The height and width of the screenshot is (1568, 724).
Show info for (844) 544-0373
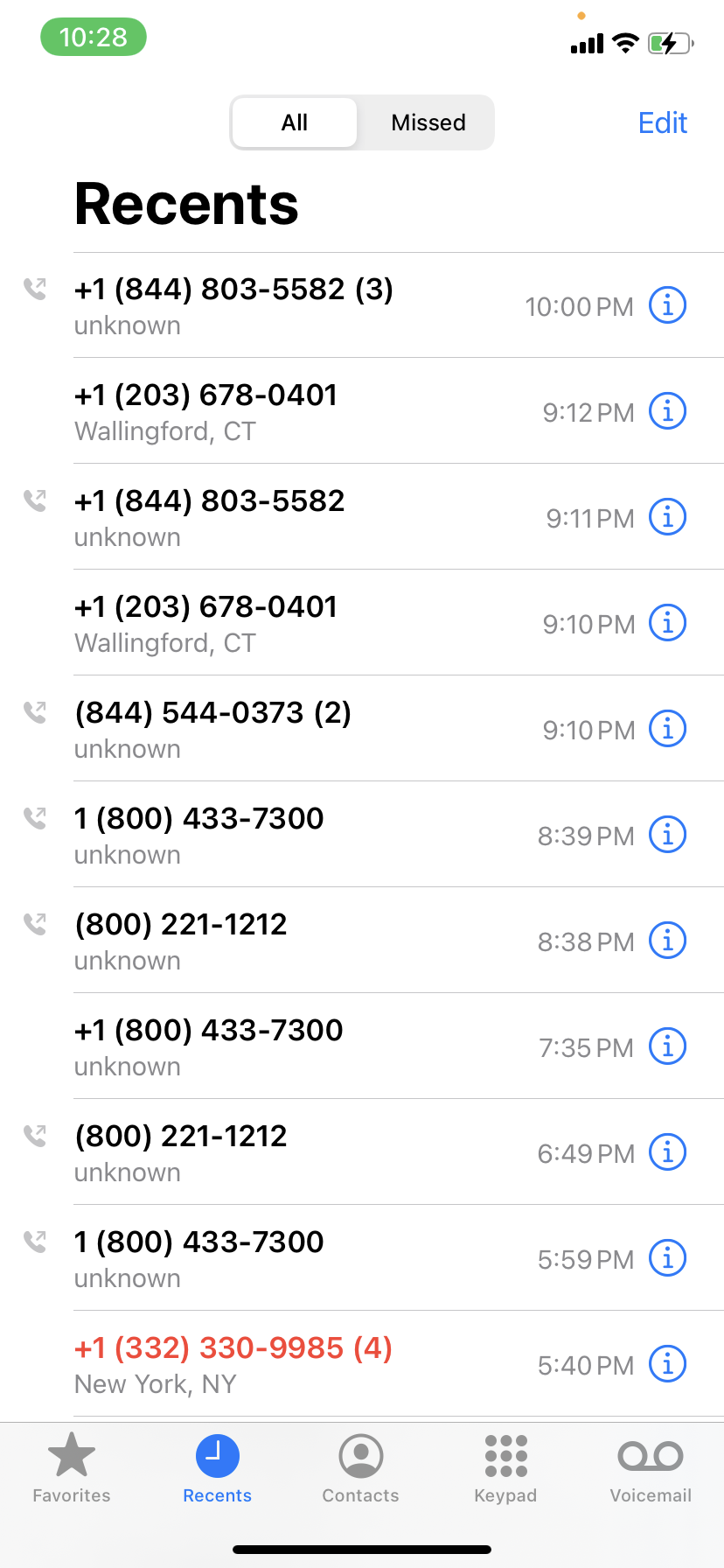point(667,729)
